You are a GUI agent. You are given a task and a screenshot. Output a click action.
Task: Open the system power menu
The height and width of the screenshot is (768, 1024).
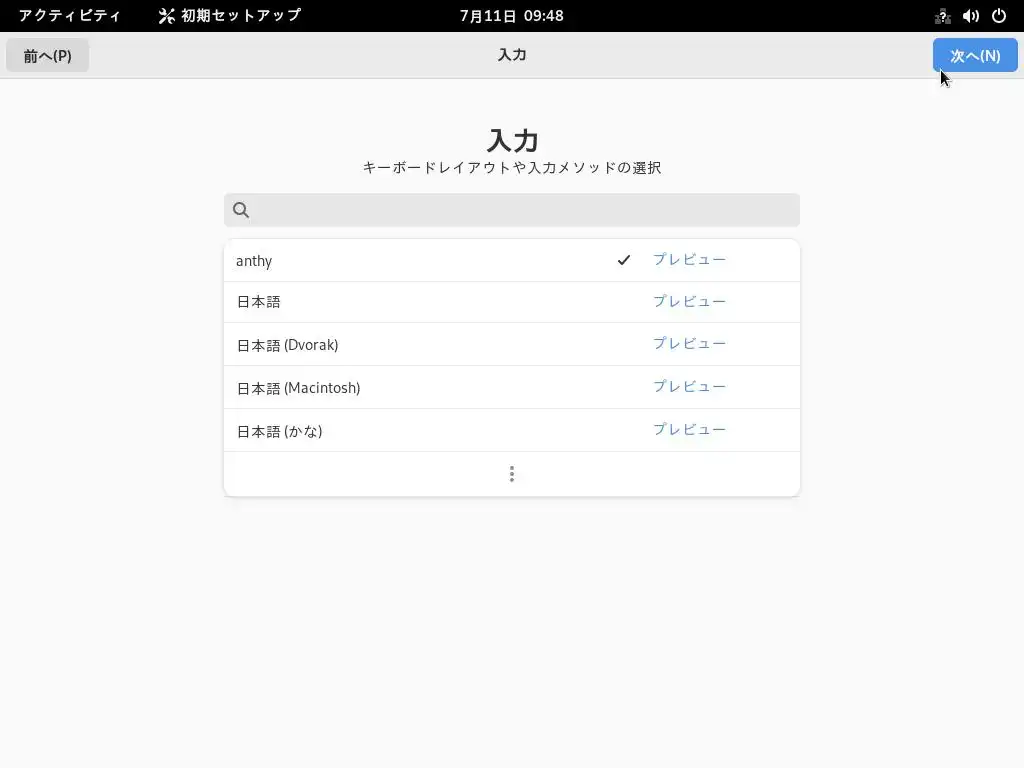click(x=998, y=16)
